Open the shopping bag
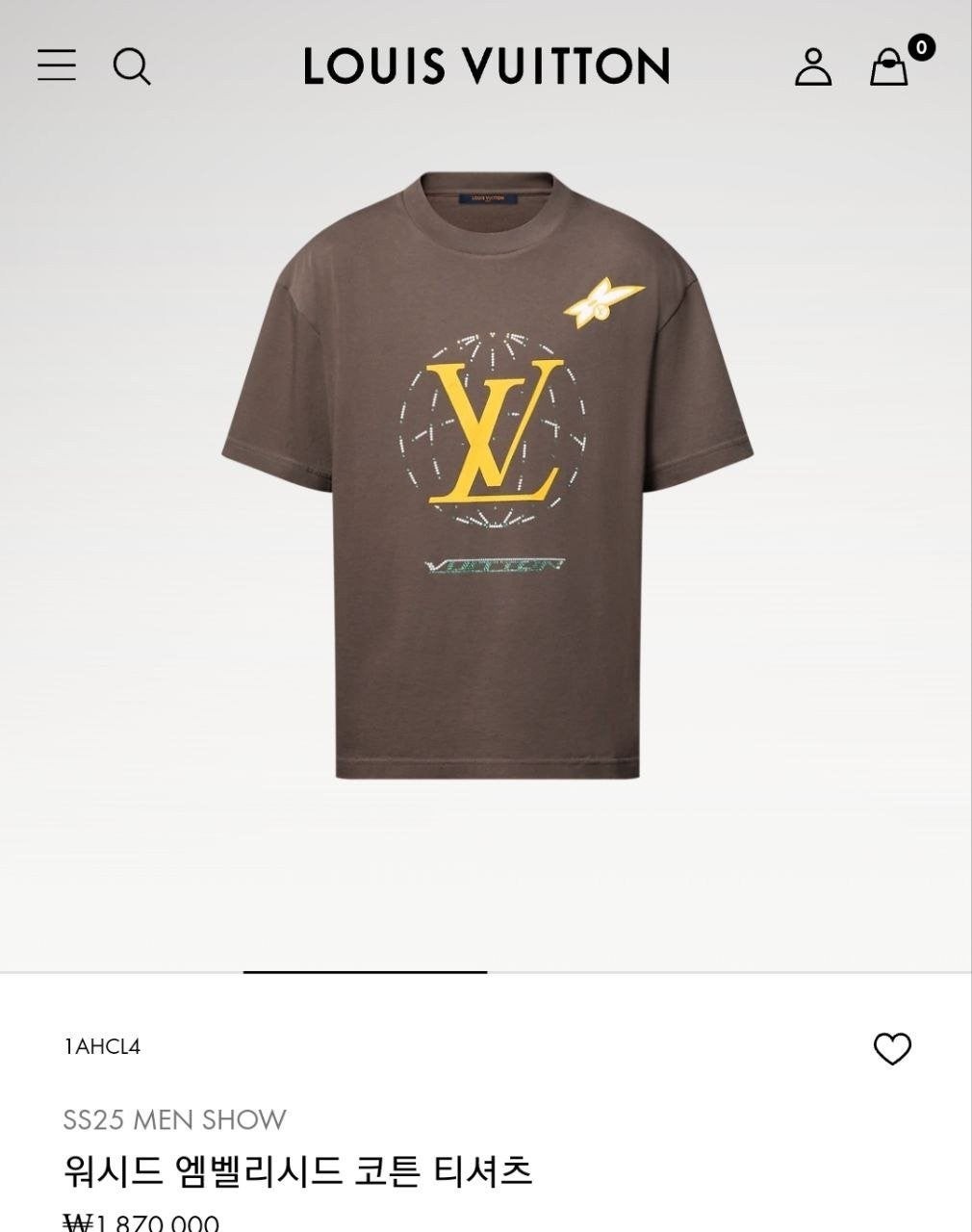The width and height of the screenshot is (972, 1232). pos(890,66)
